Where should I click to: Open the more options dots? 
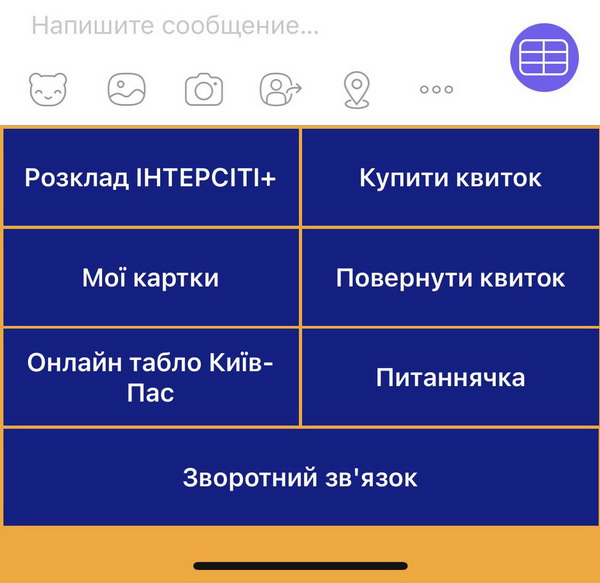click(437, 90)
